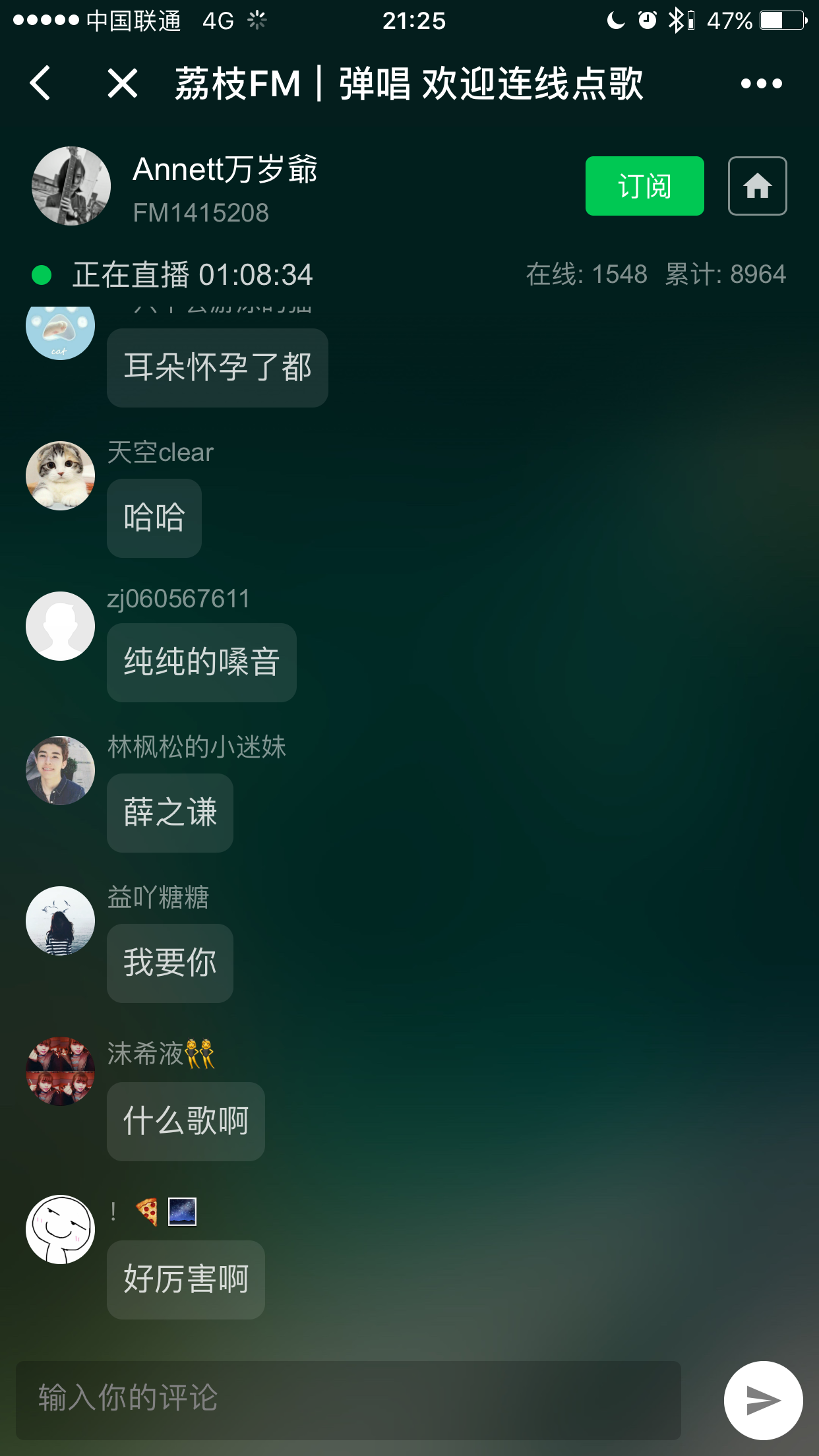Tap the comment 什么歌啊 from 沫希液
Viewport: 819px width, 1456px height.
pos(185,1121)
